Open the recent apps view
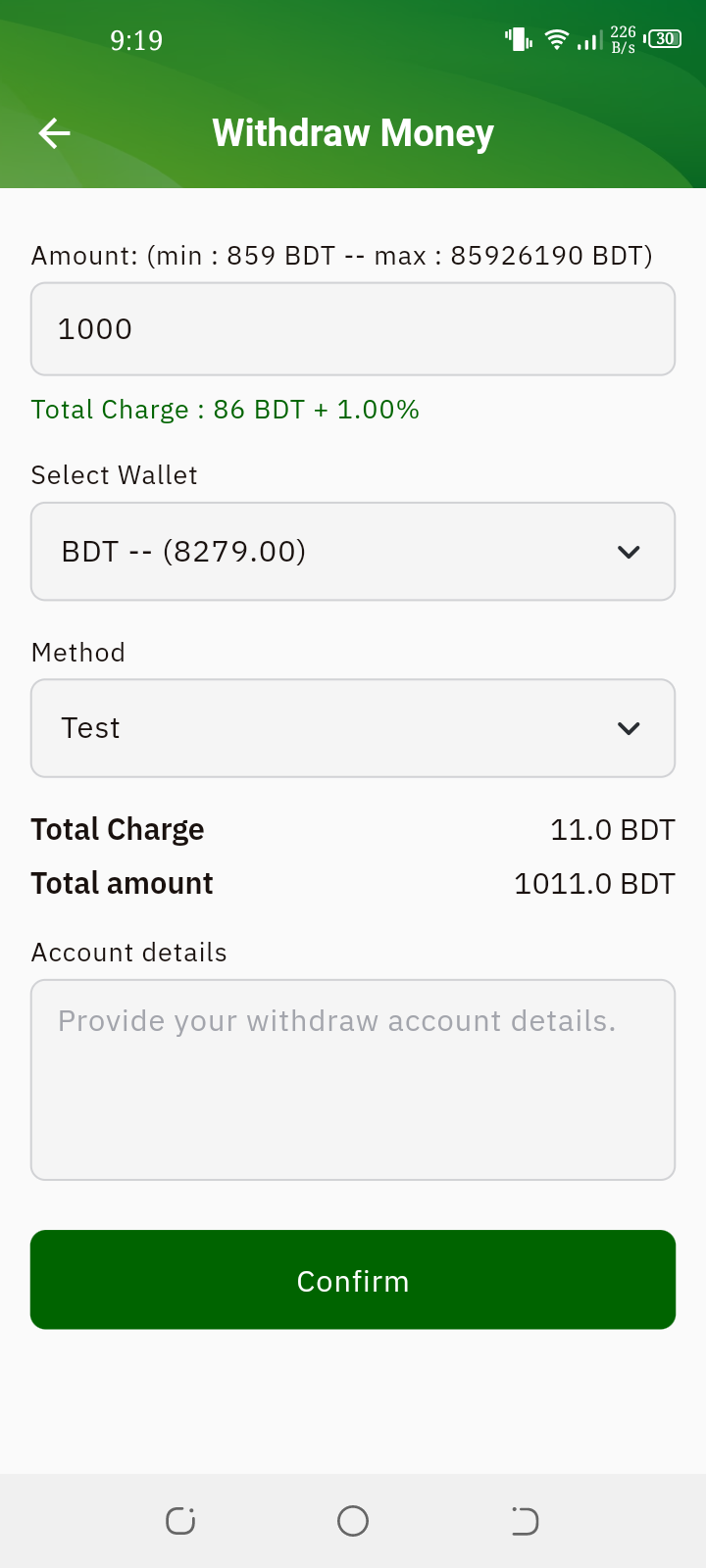This screenshot has width=706, height=1568. [x=180, y=1521]
